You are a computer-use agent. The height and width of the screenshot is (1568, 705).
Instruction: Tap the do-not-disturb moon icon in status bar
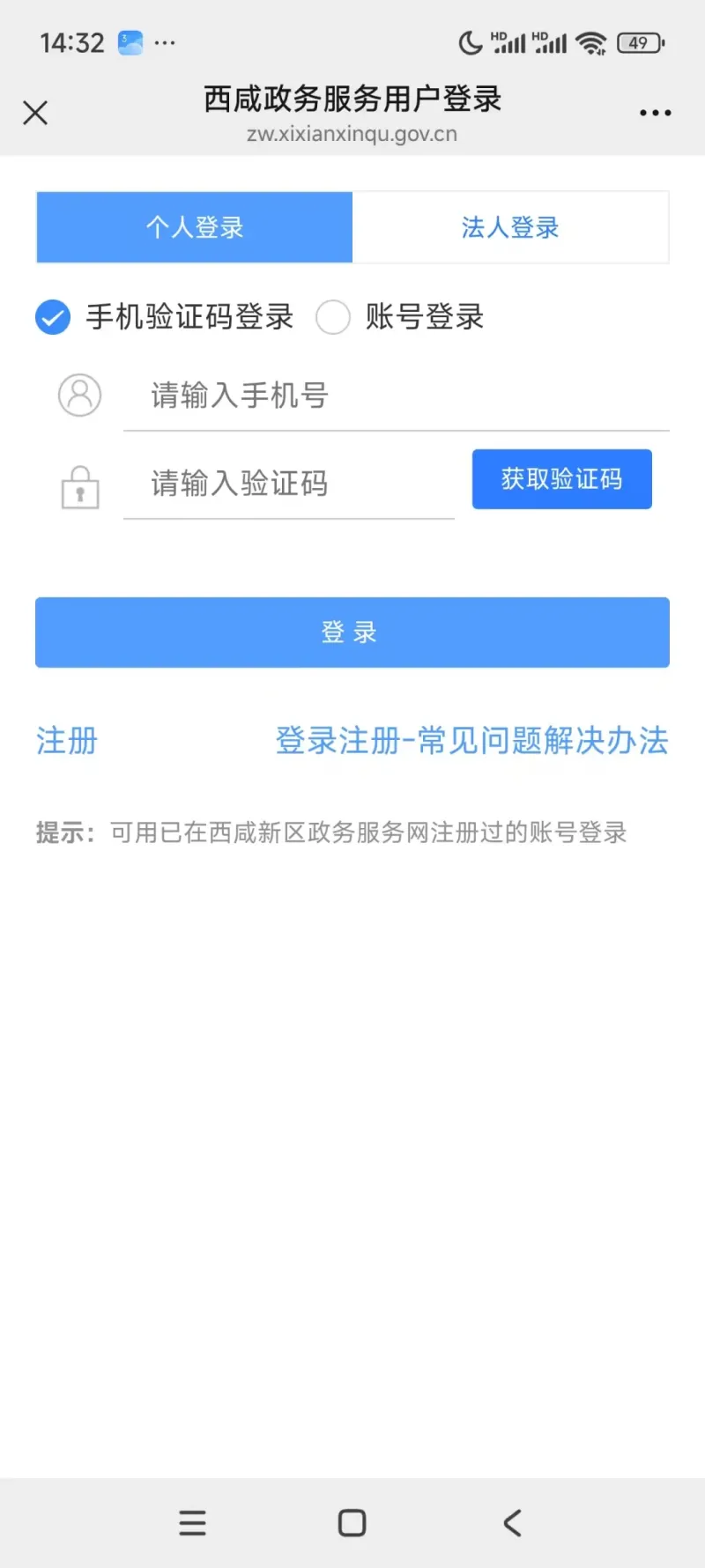click(470, 42)
